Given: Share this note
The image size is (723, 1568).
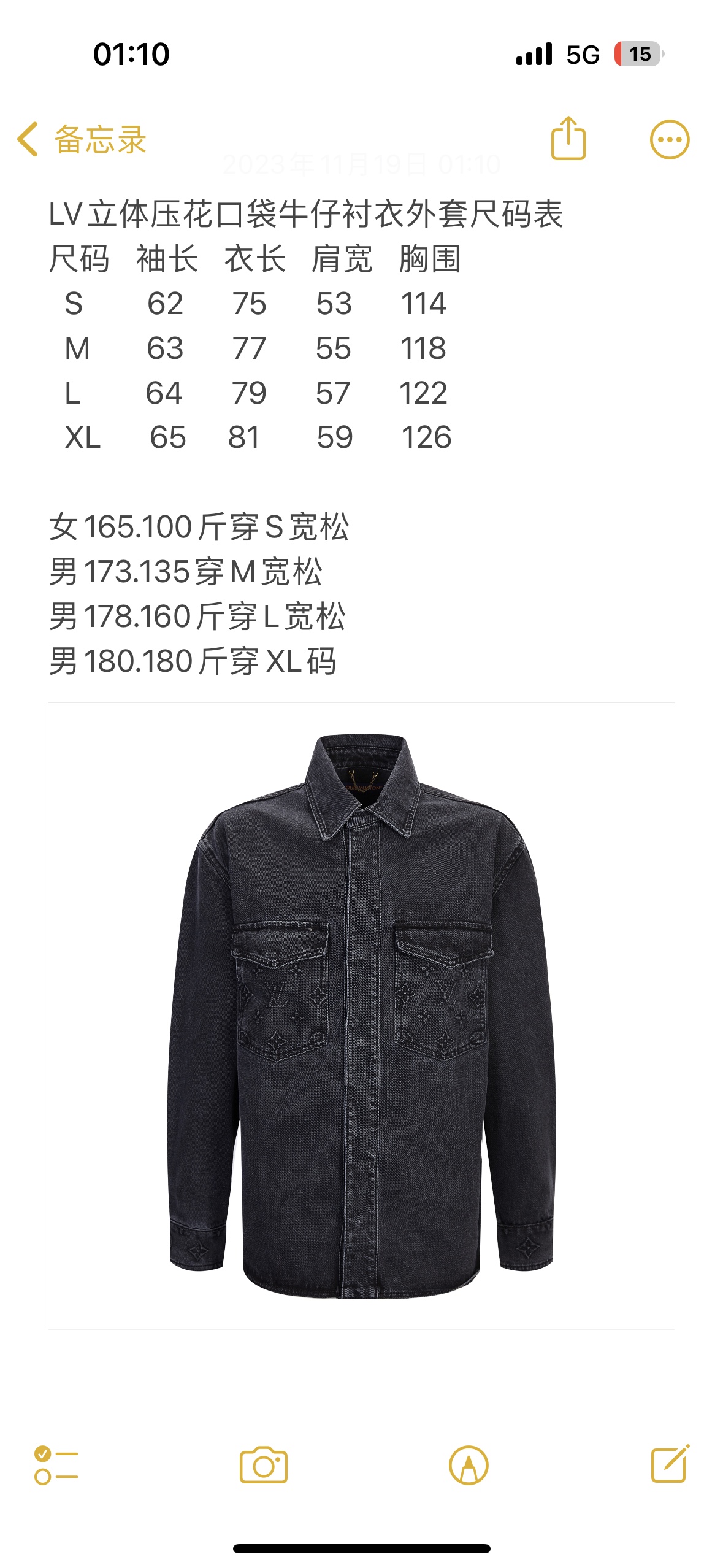Looking at the screenshot, I should (x=568, y=139).
